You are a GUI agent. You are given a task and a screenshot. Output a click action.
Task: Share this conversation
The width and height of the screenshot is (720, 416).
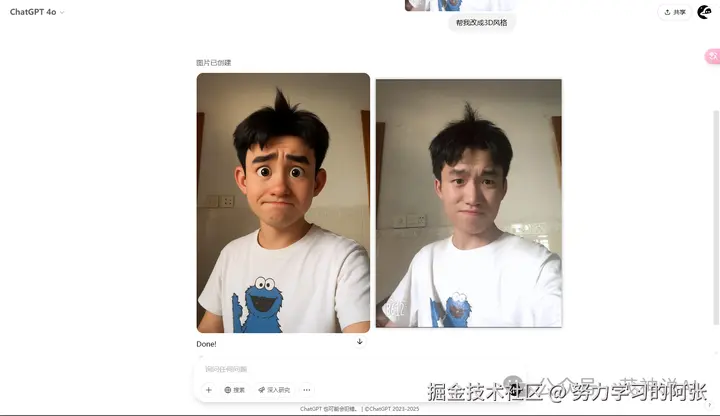click(675, 12)
